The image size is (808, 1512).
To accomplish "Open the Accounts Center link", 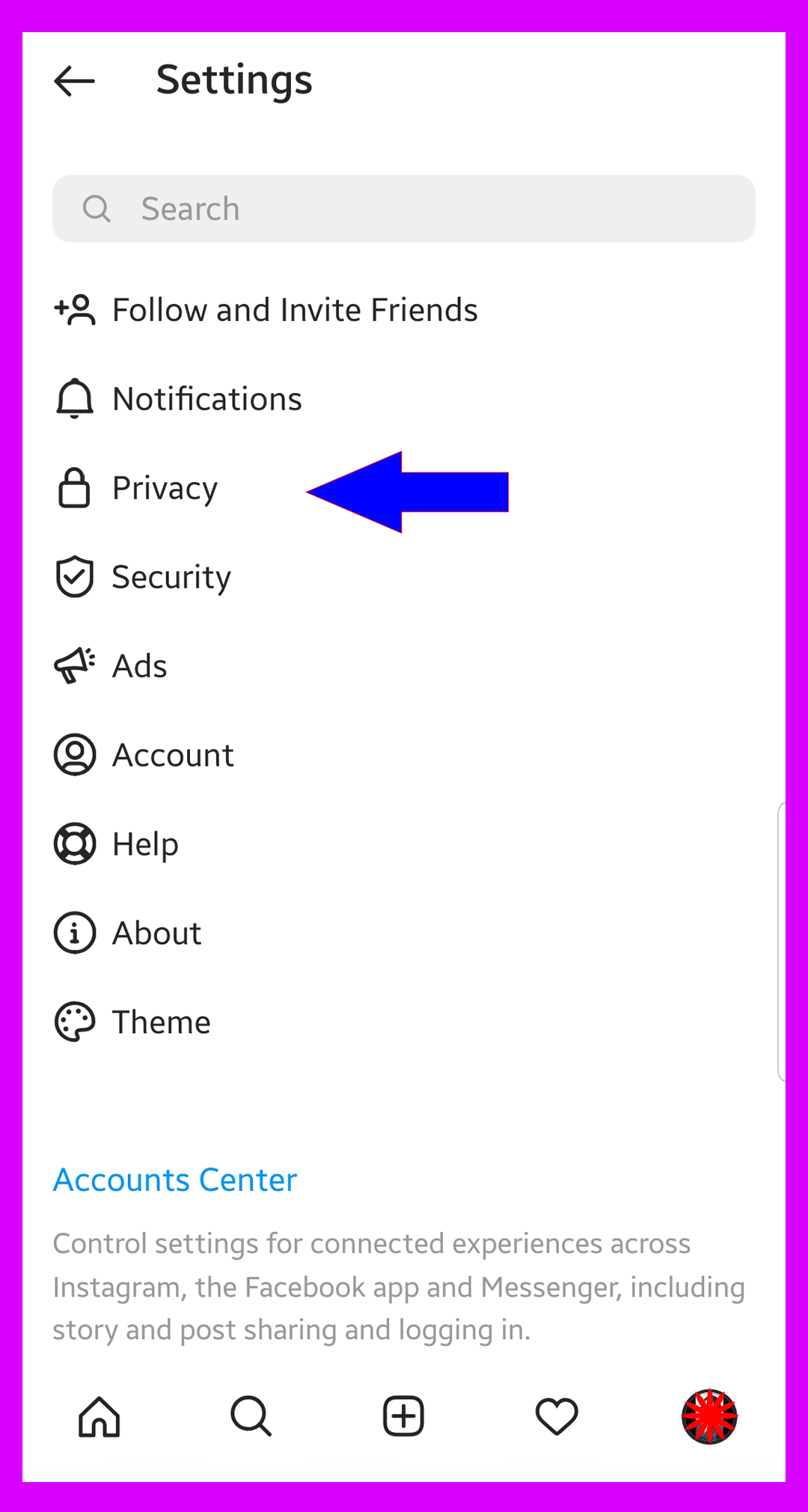I will 175,1180.
